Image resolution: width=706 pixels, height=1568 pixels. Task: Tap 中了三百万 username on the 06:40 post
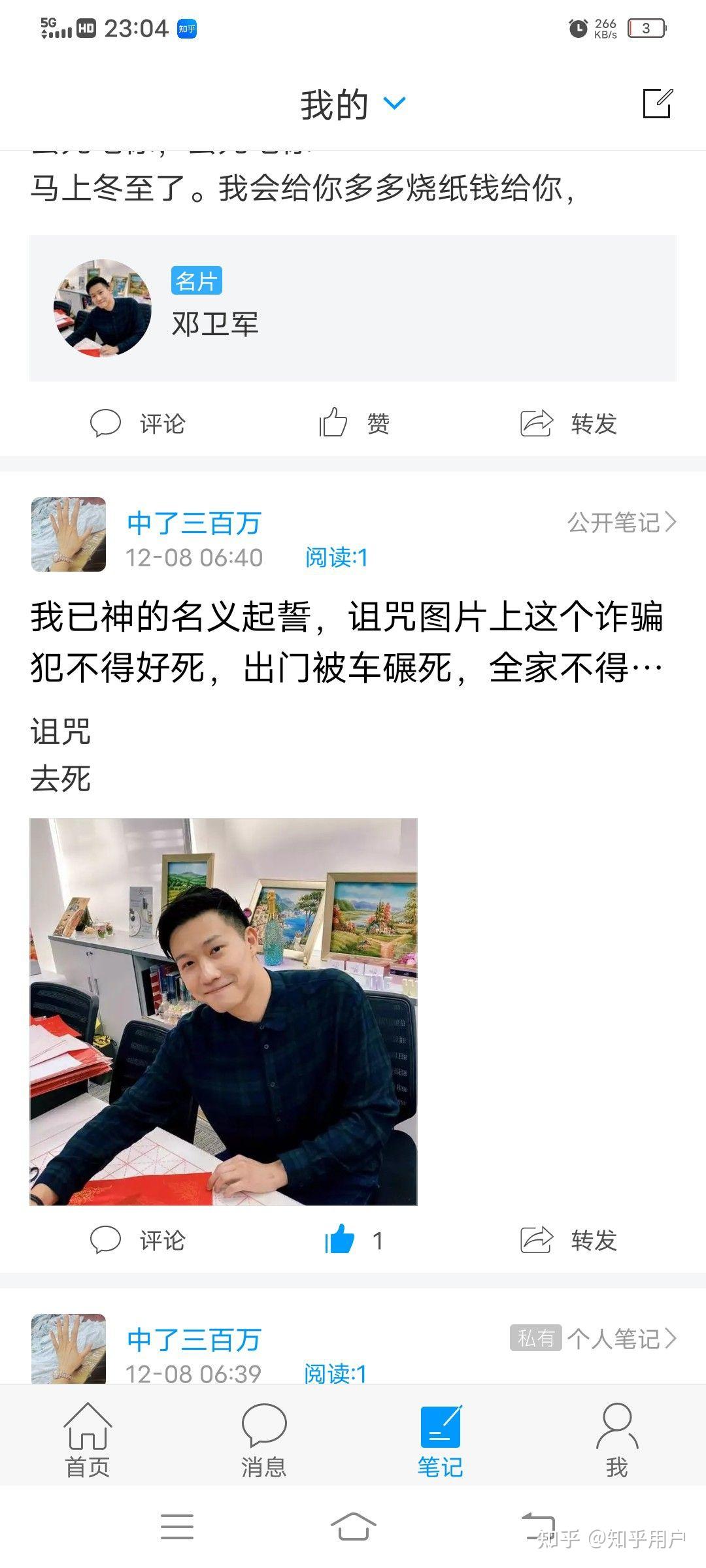click(194, 523)
